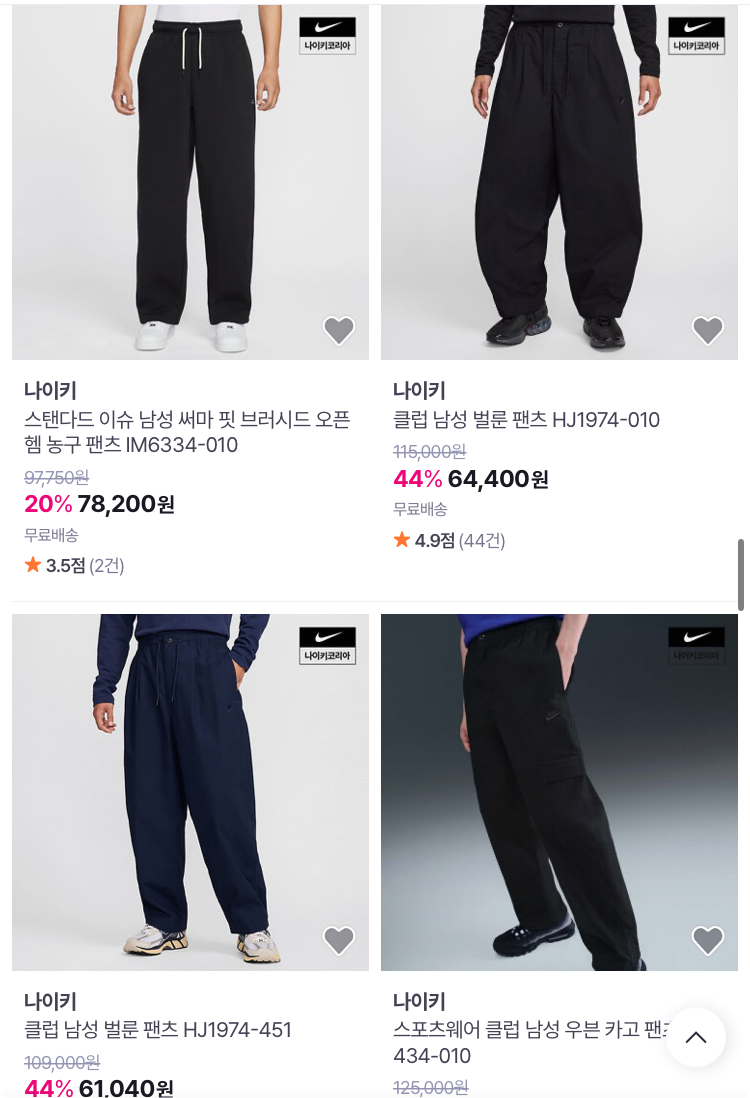
Task: Wishlist the IM6334-010 pants with the heart
Action: (x=339, y=330)
